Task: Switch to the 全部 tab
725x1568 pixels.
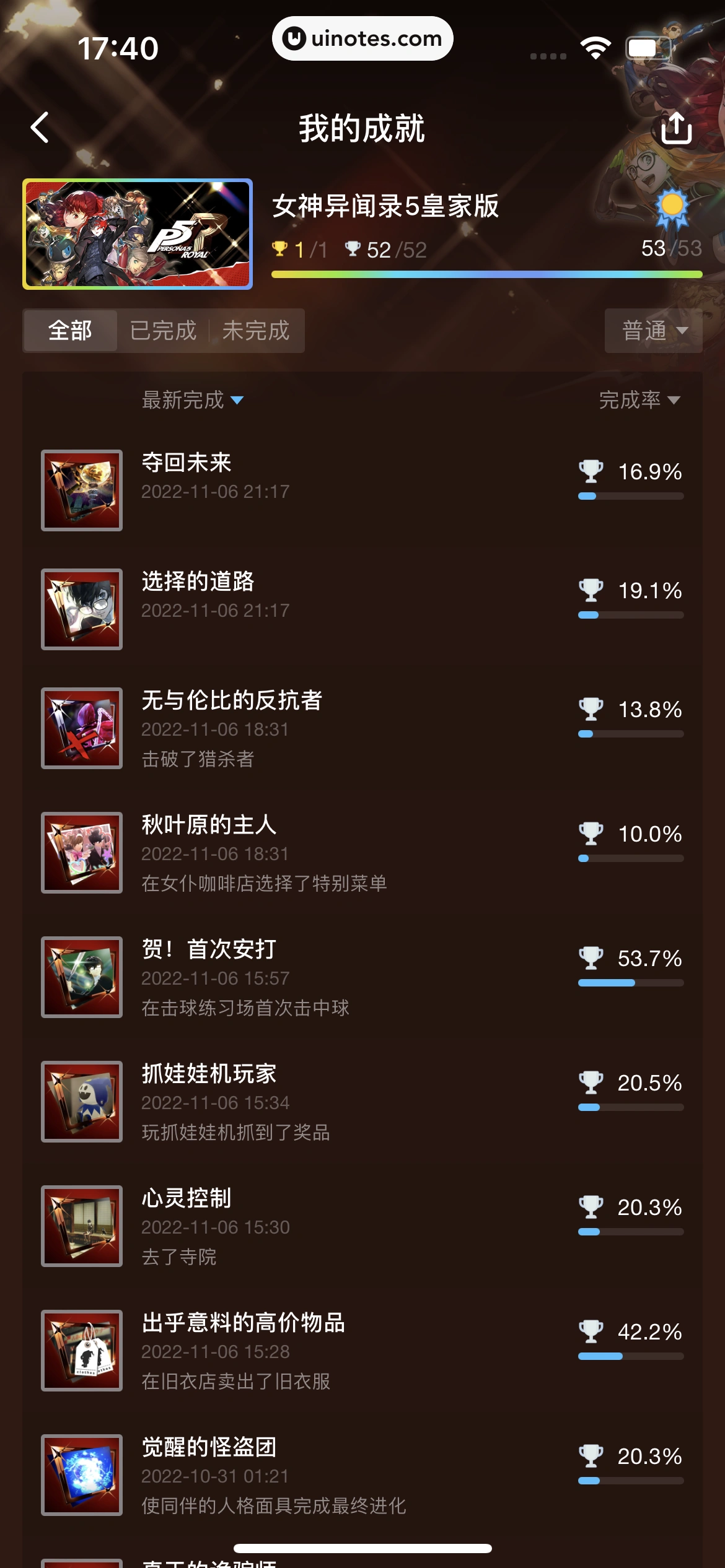Action: click(x=70, y=331)
